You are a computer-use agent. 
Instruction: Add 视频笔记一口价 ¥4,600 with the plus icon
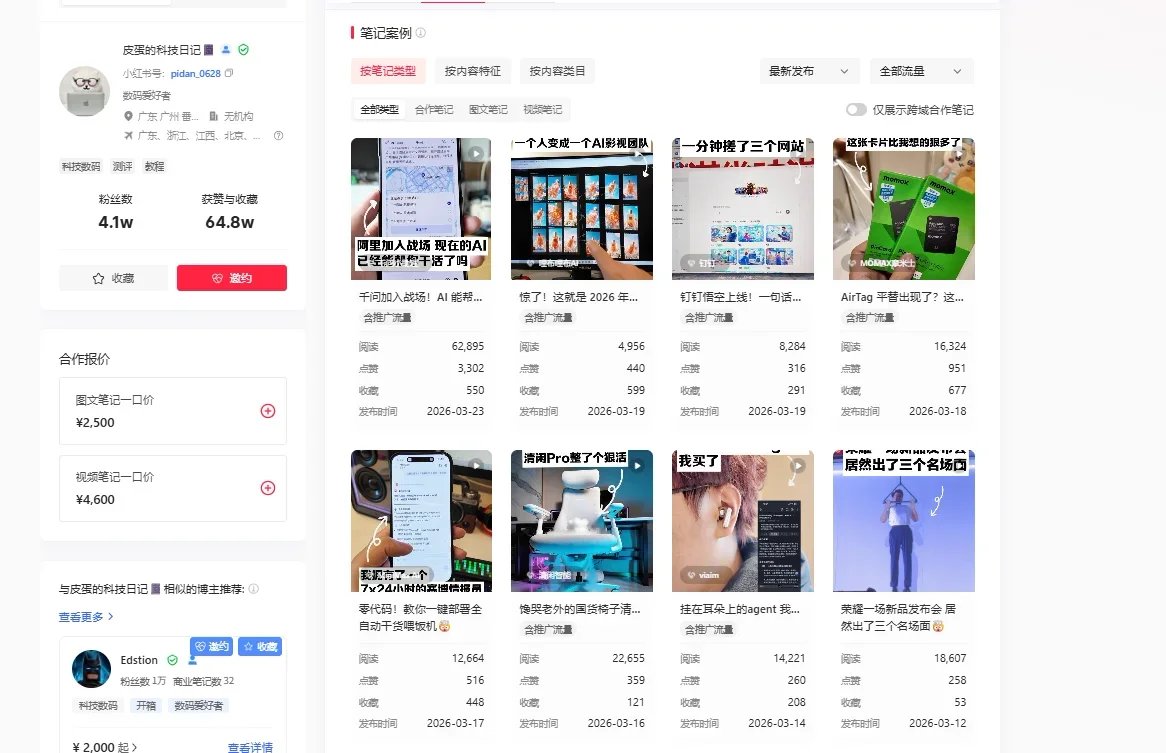pos(268,488)
